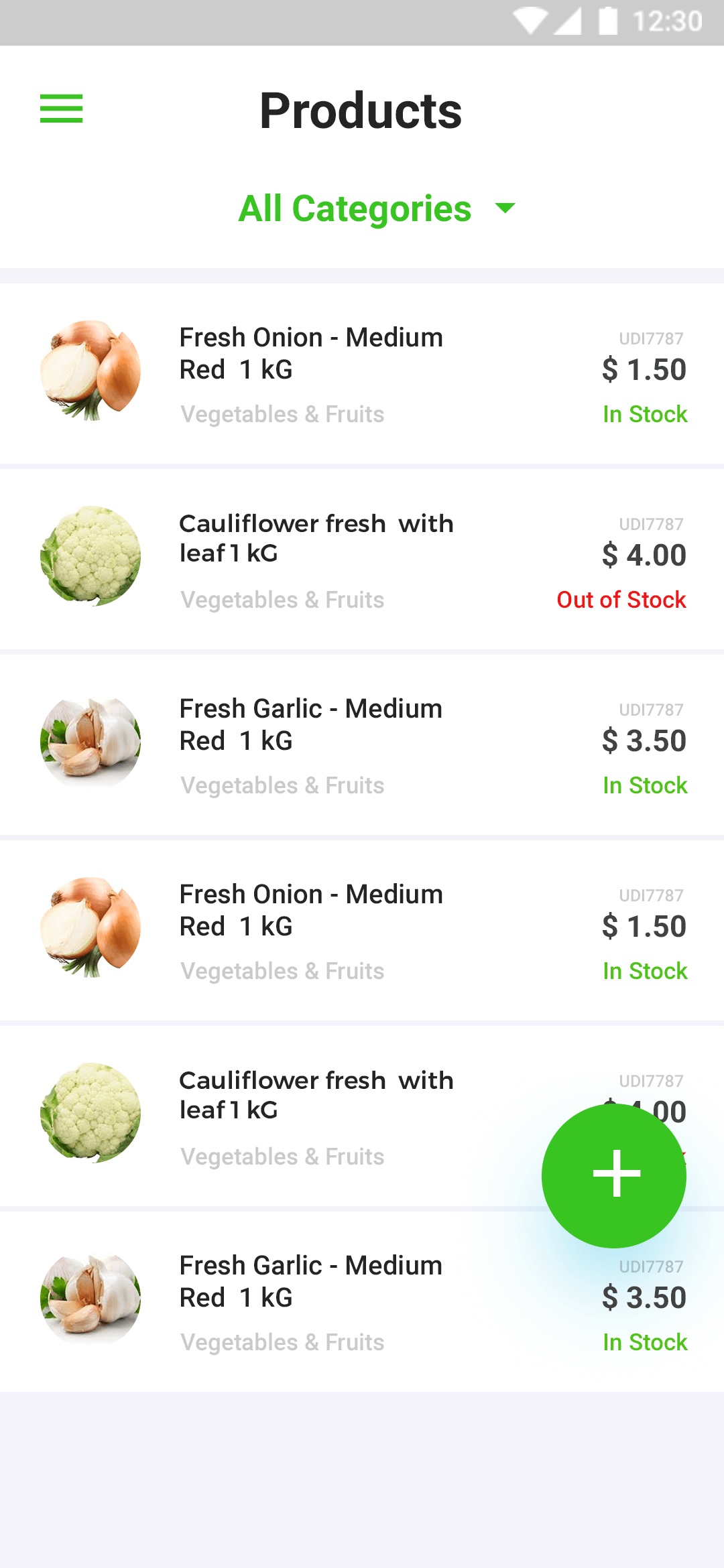Select the Fresh Garlic - Medium Red item
724x1568 pixels.
tap(310, 724)
